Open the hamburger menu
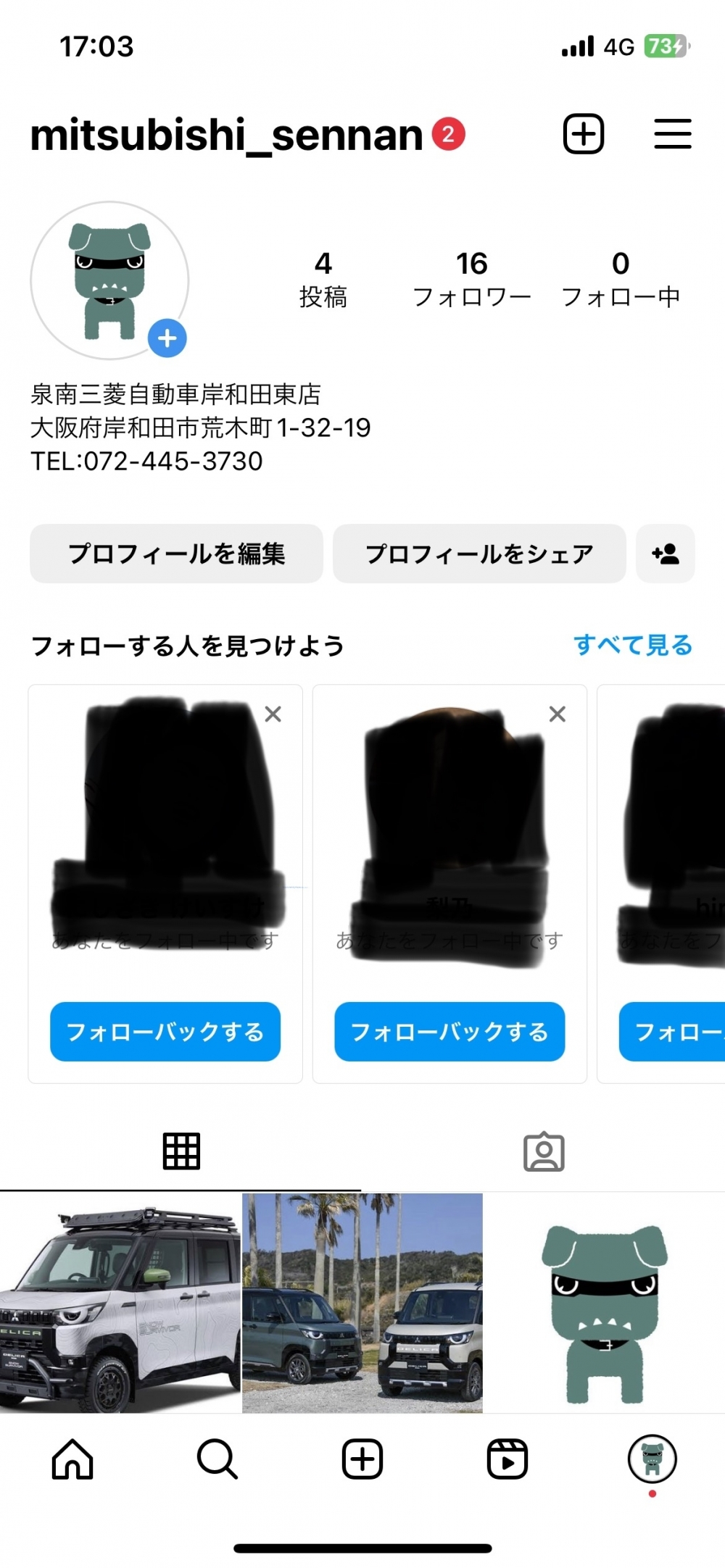This screenshot has width=725, height=1568. [x=673, y=134]
